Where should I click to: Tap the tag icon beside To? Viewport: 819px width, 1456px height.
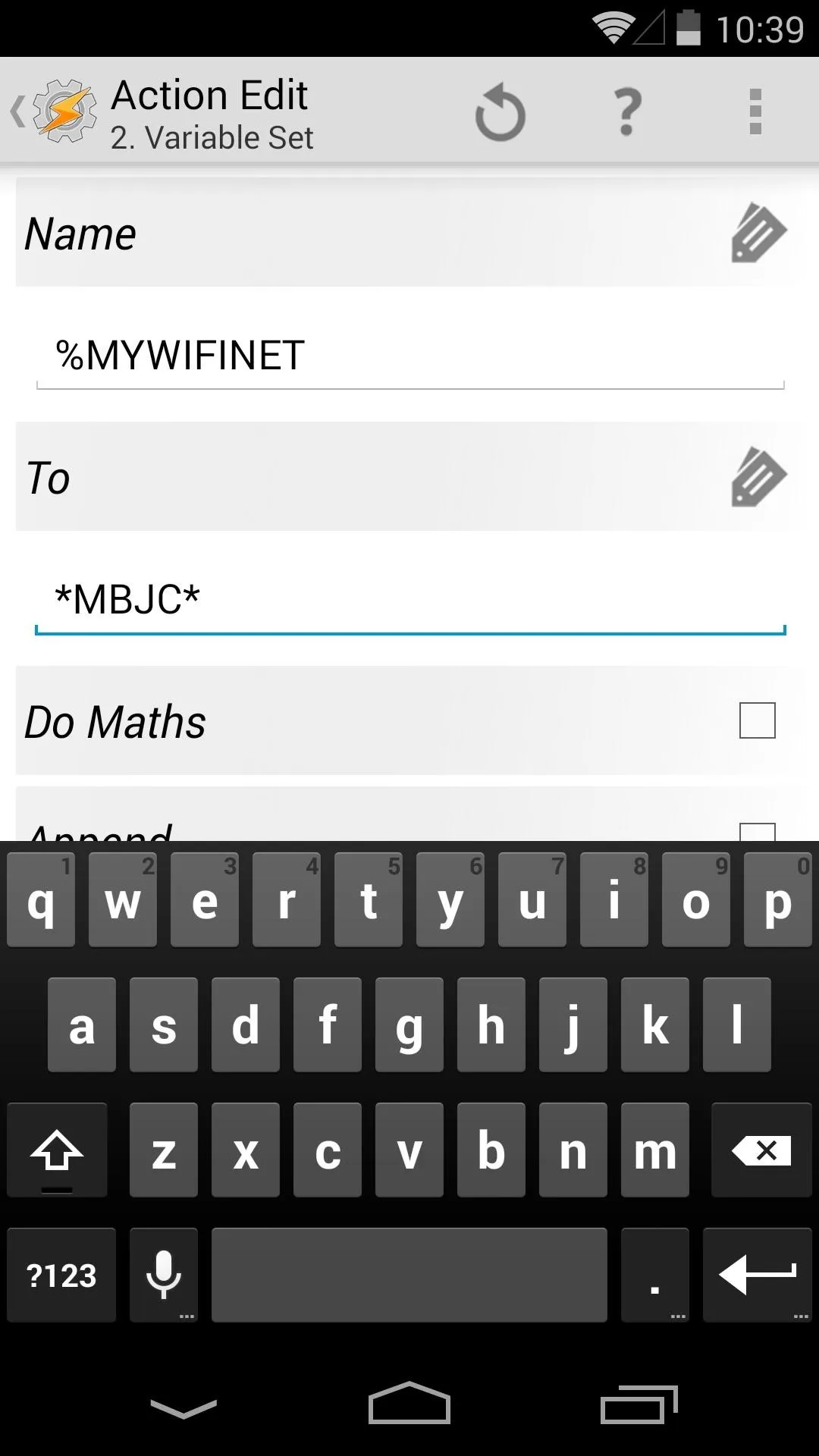pyautogui.click(x=758, y=477)
